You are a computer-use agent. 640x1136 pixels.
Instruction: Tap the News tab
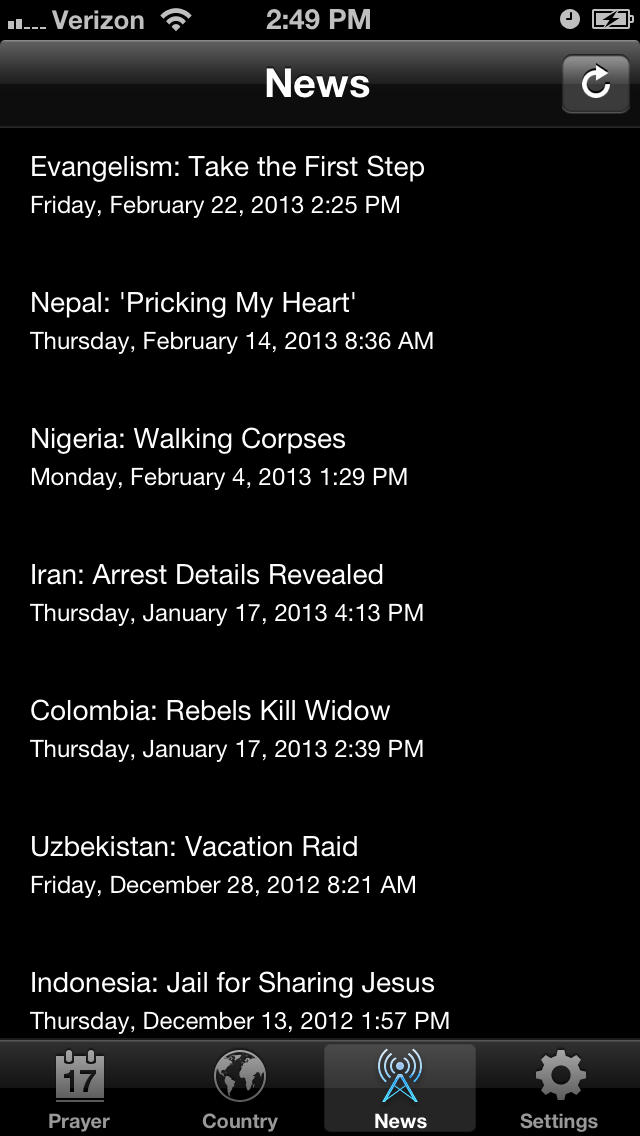click(400, 1089)
